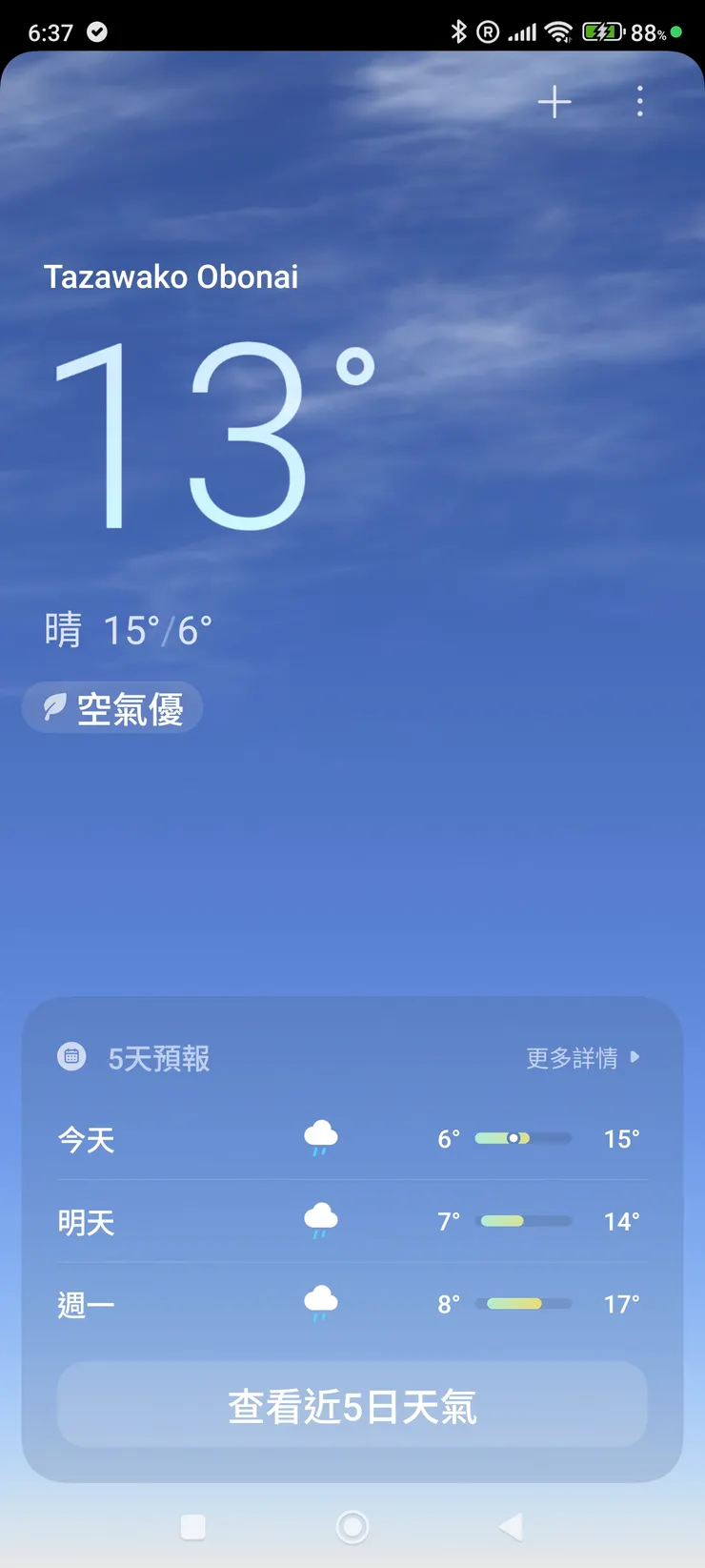
Task: Select the 今天 forecast entry
Action: pyautogui.click(x=85, y=1138)
